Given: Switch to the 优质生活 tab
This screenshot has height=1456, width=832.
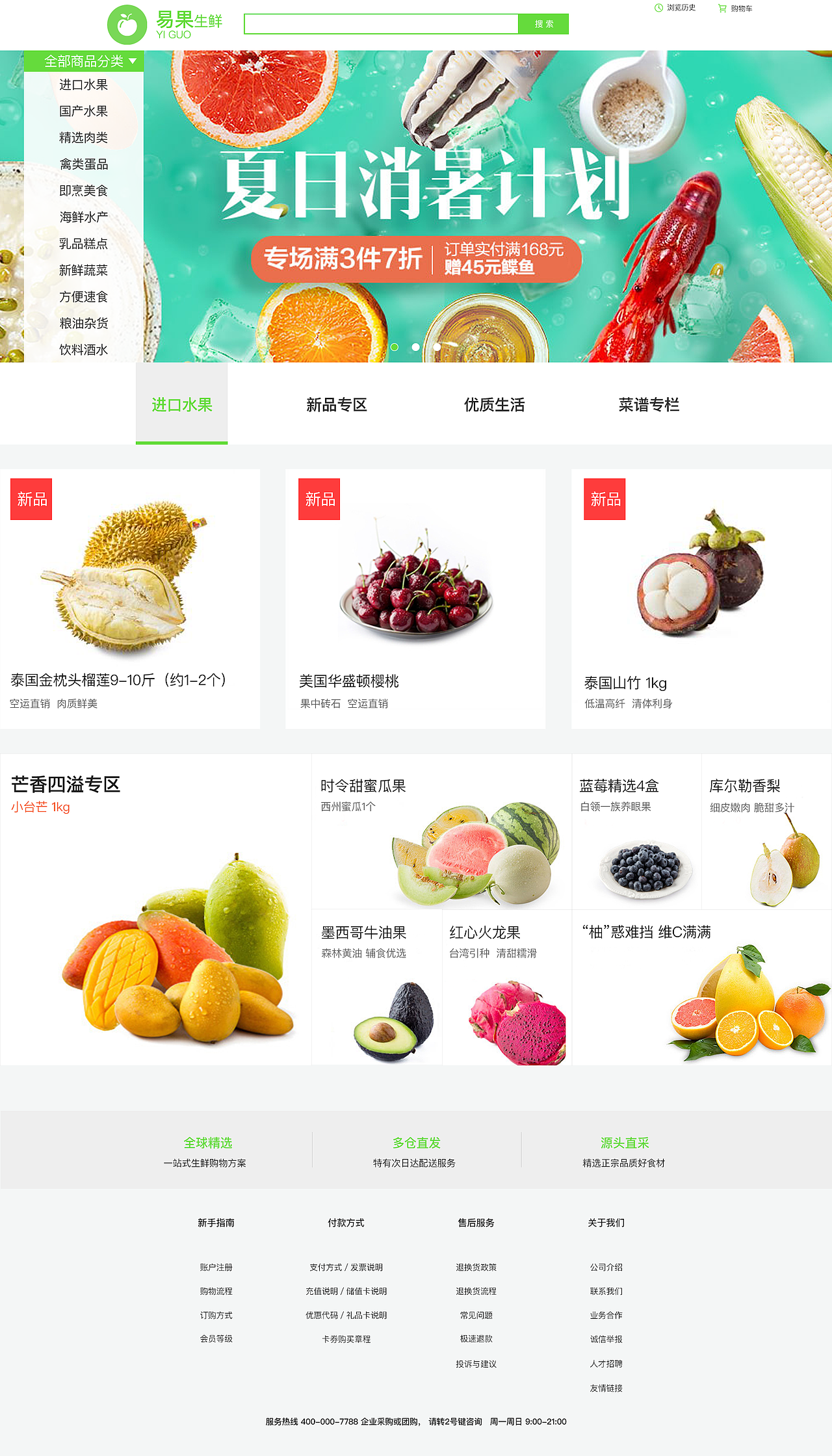Looking at the screenshot, I should [494, 405].
